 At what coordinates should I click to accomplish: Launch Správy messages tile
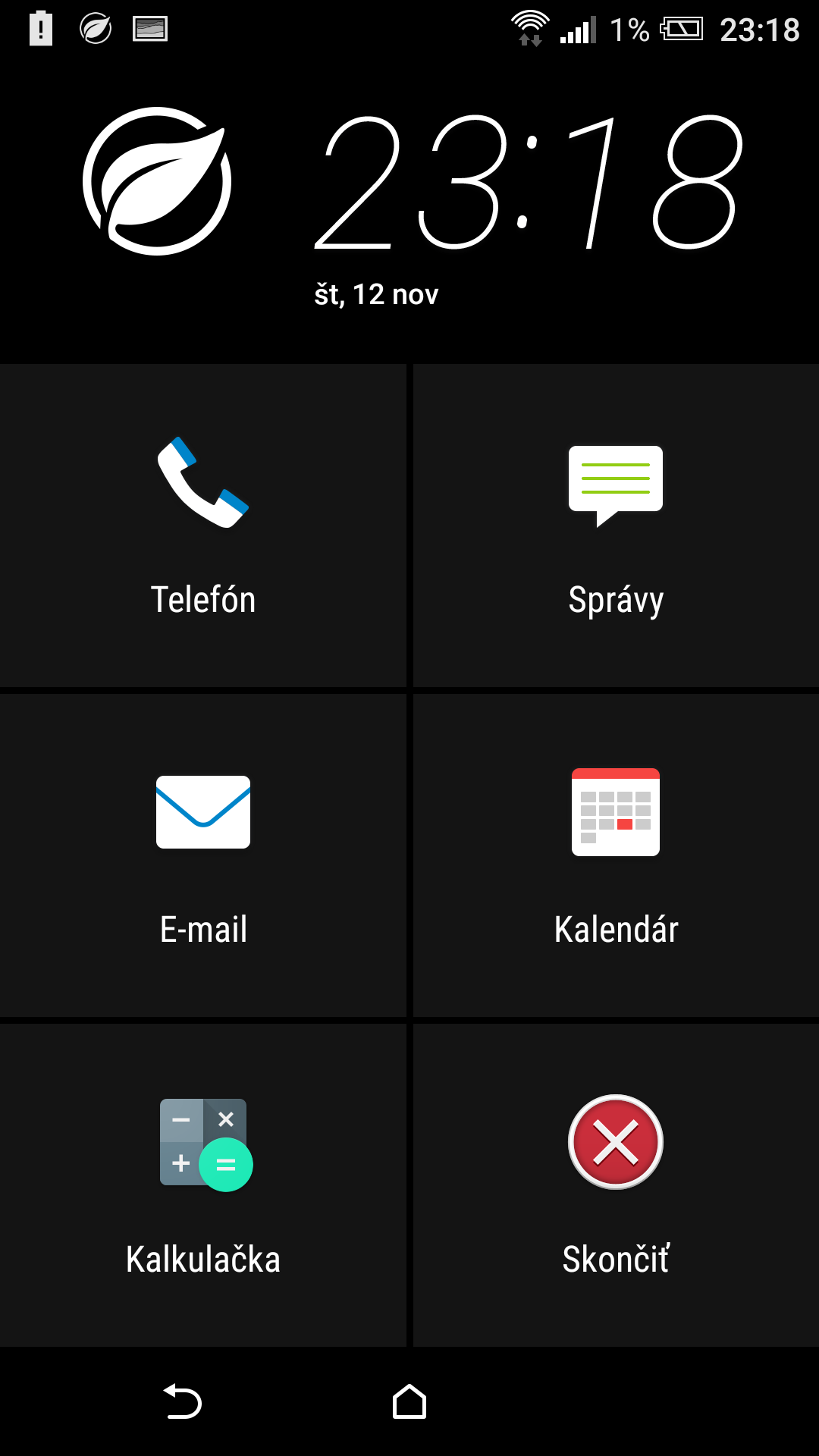(616, 525)
